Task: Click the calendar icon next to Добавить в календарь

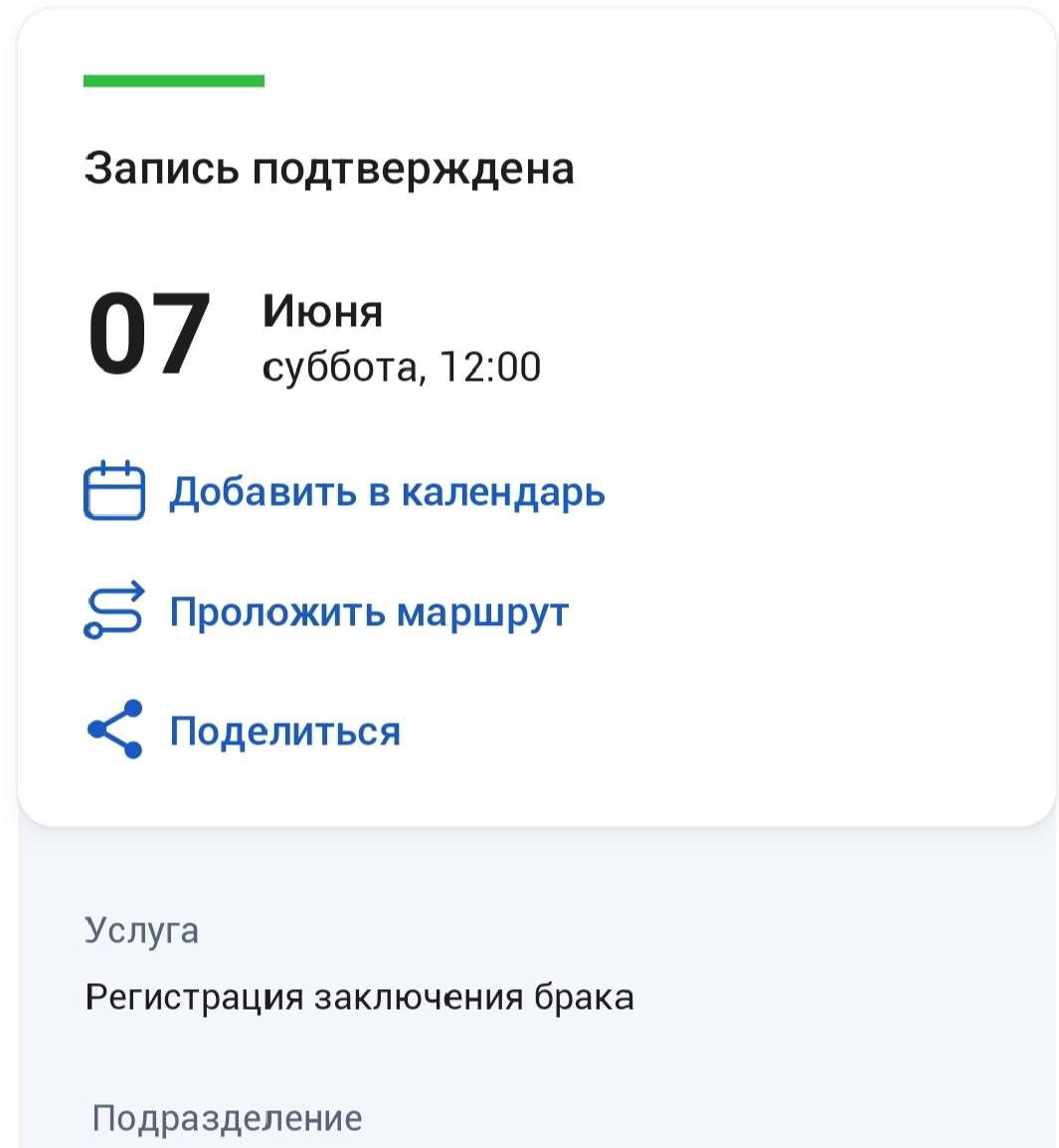Action: (x=112, y=491)
